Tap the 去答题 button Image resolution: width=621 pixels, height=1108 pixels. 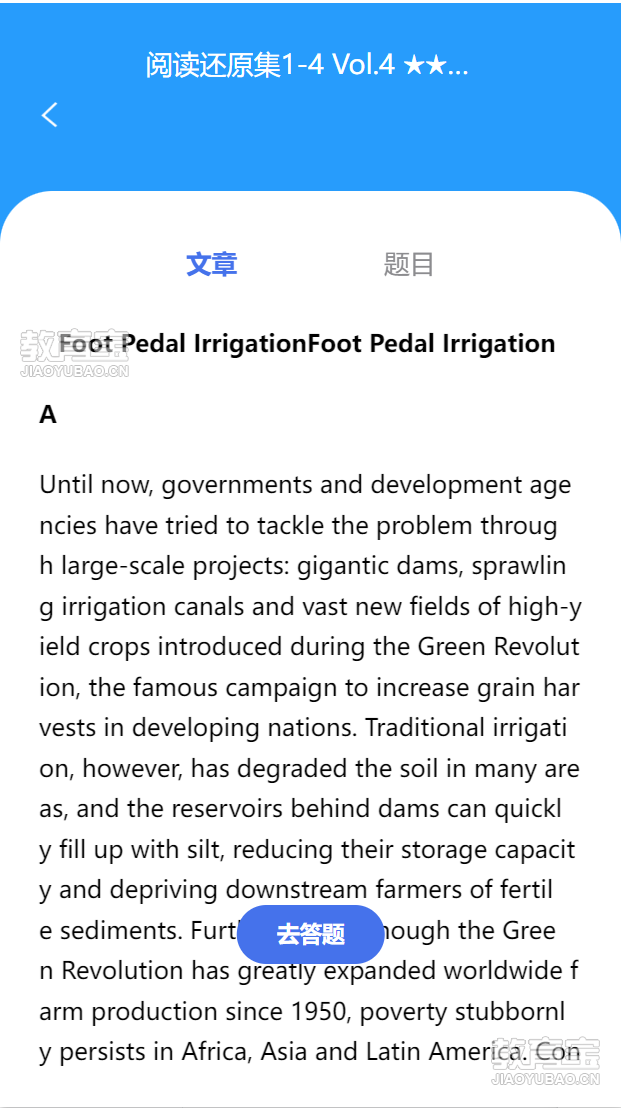pyautogui.click(x=311, y=934)
